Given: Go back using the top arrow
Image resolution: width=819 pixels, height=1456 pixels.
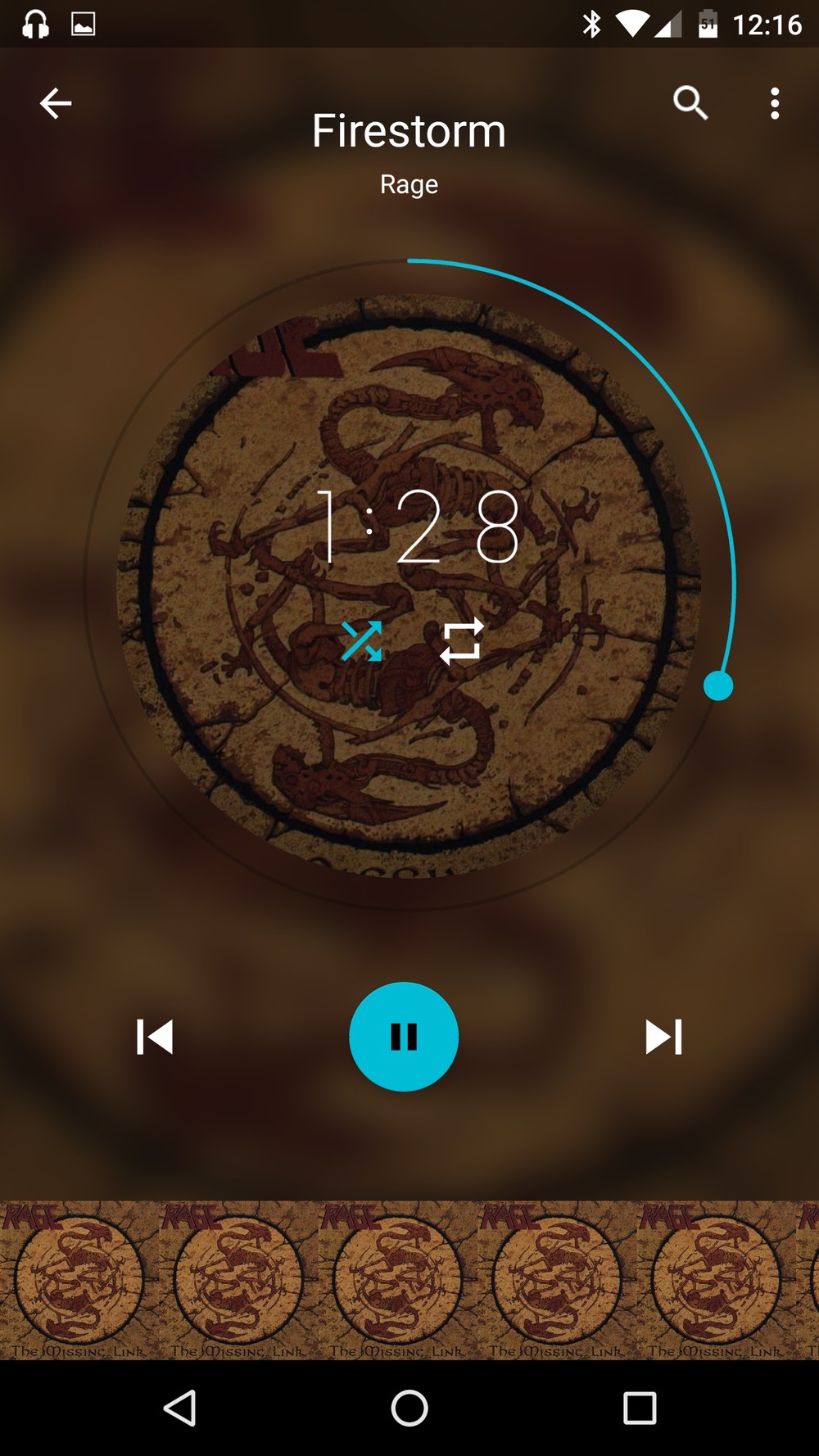Looking at the screenshot, I should click(x=56, y=103).
